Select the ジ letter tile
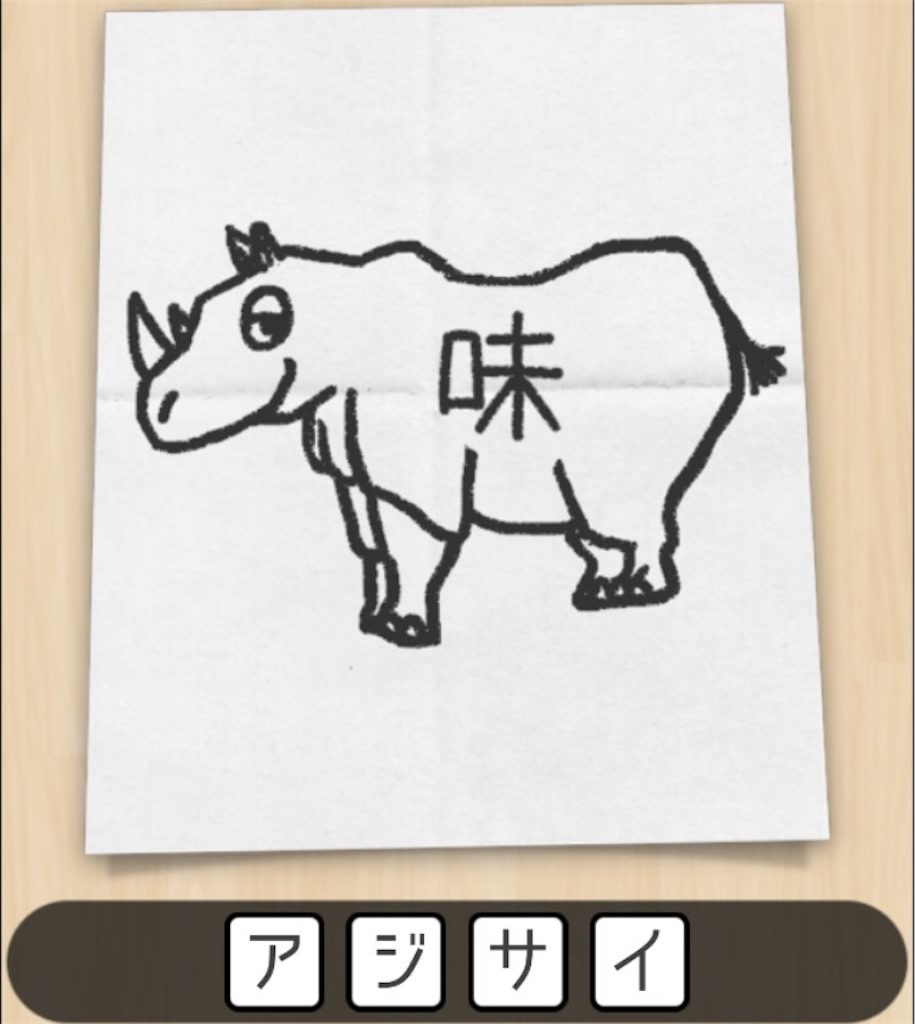 396,961
